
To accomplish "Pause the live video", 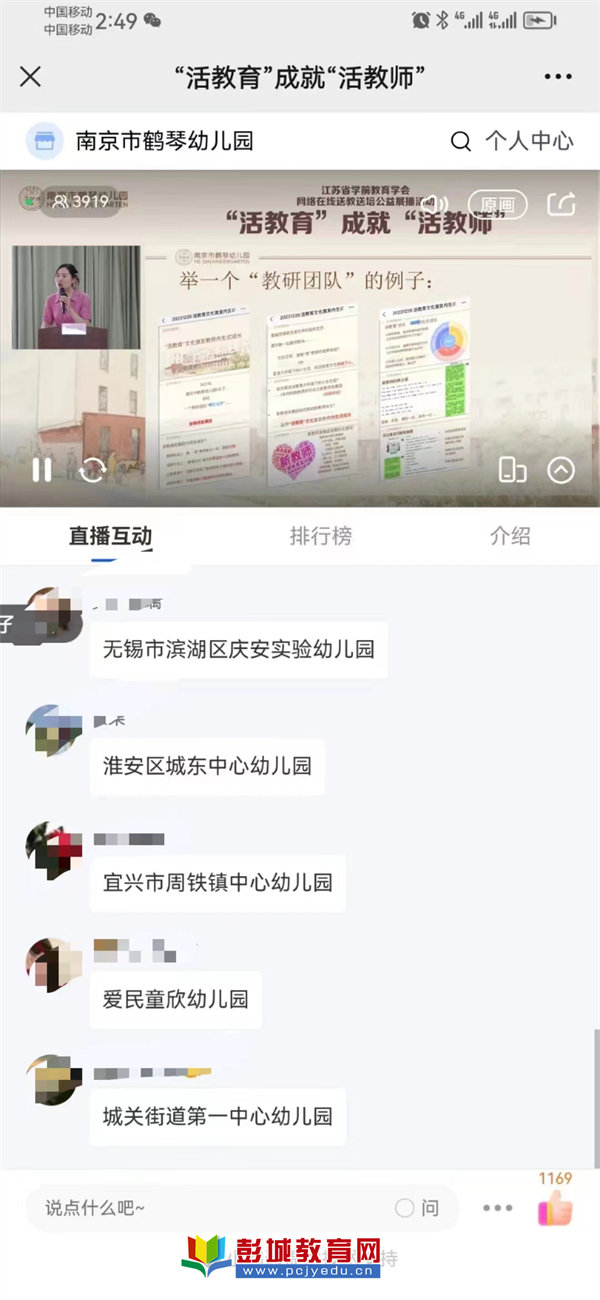I will tap(42, 470).
